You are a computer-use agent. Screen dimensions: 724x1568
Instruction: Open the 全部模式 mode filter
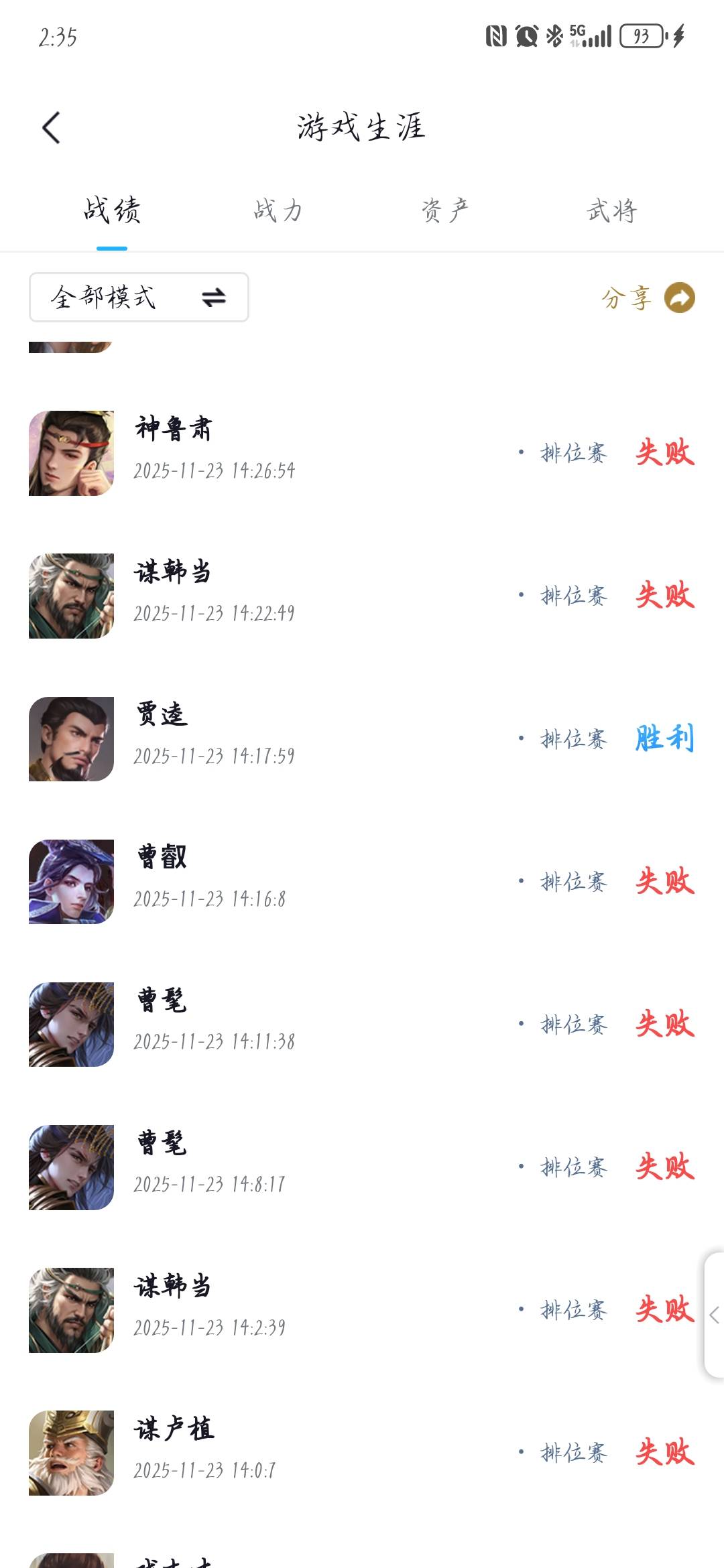[x=139, y=297]
